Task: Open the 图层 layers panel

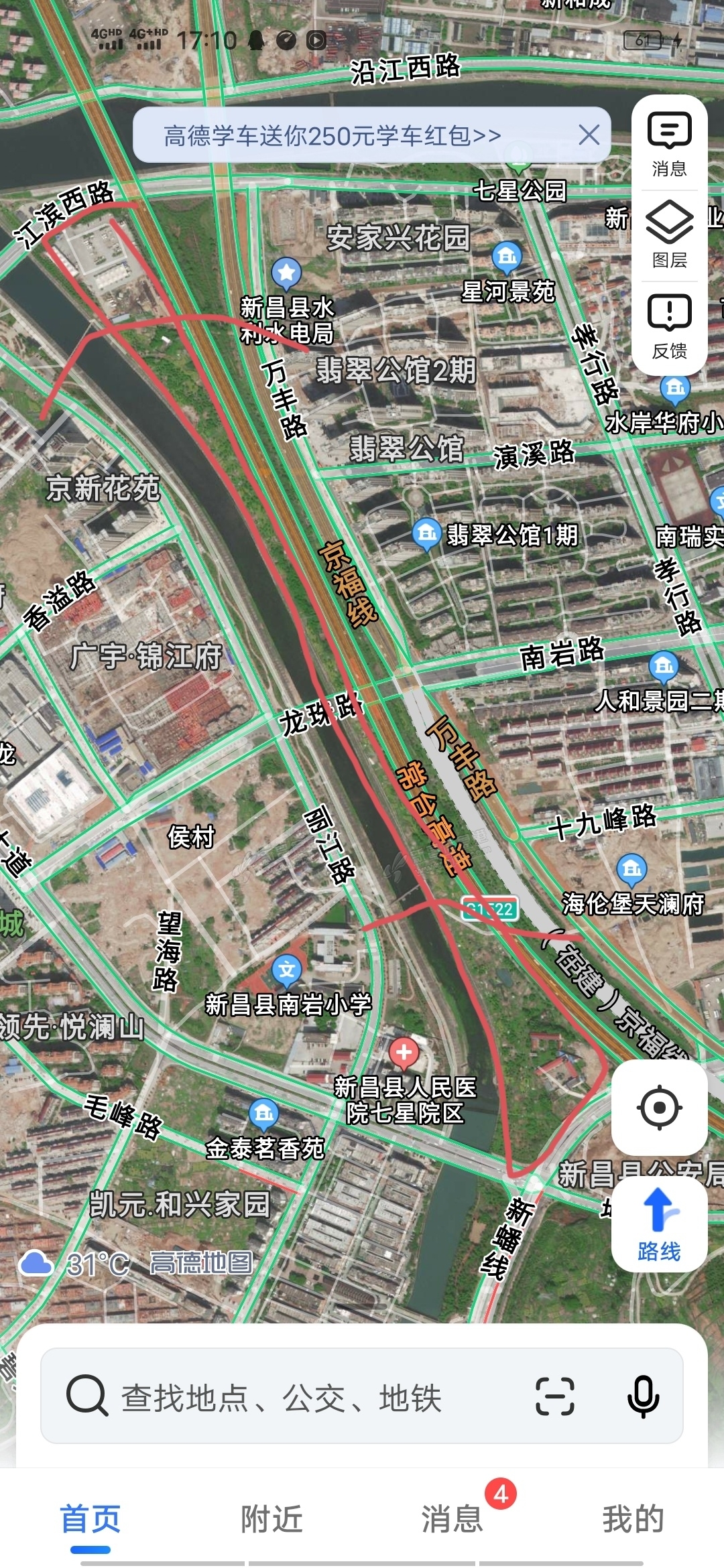Action: click(669, 235)
